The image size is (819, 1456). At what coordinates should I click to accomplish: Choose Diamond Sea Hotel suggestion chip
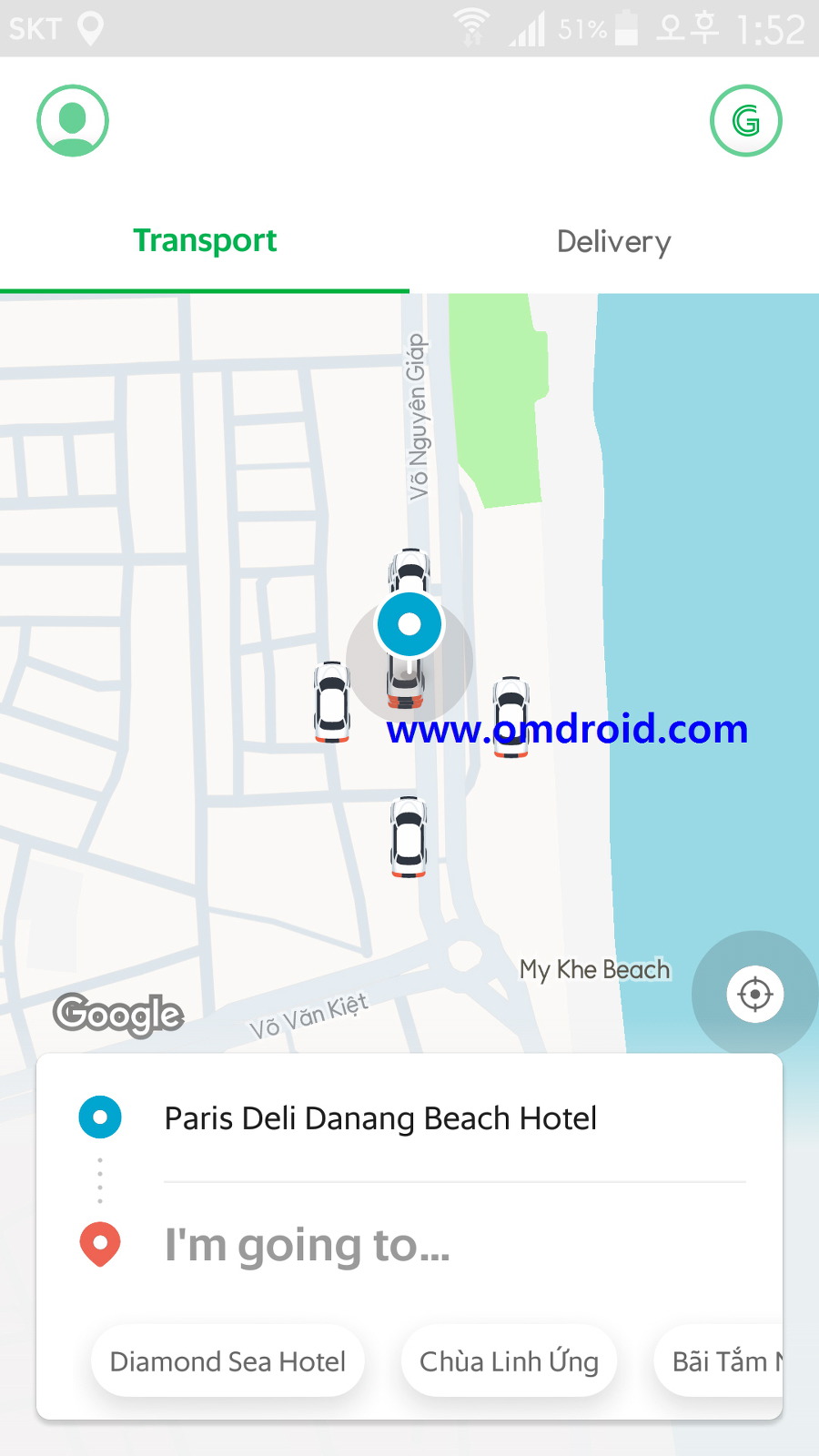coord(227,1361)
